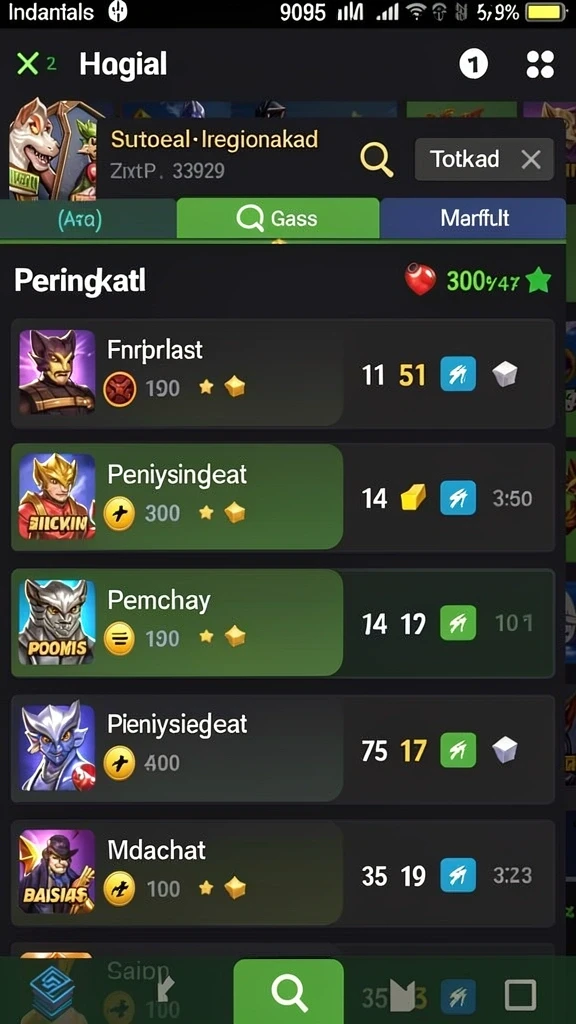Open the Mdachat ranking row
Screen dimensions: 576x1024
pyautogui.click(x=283, y=873)
